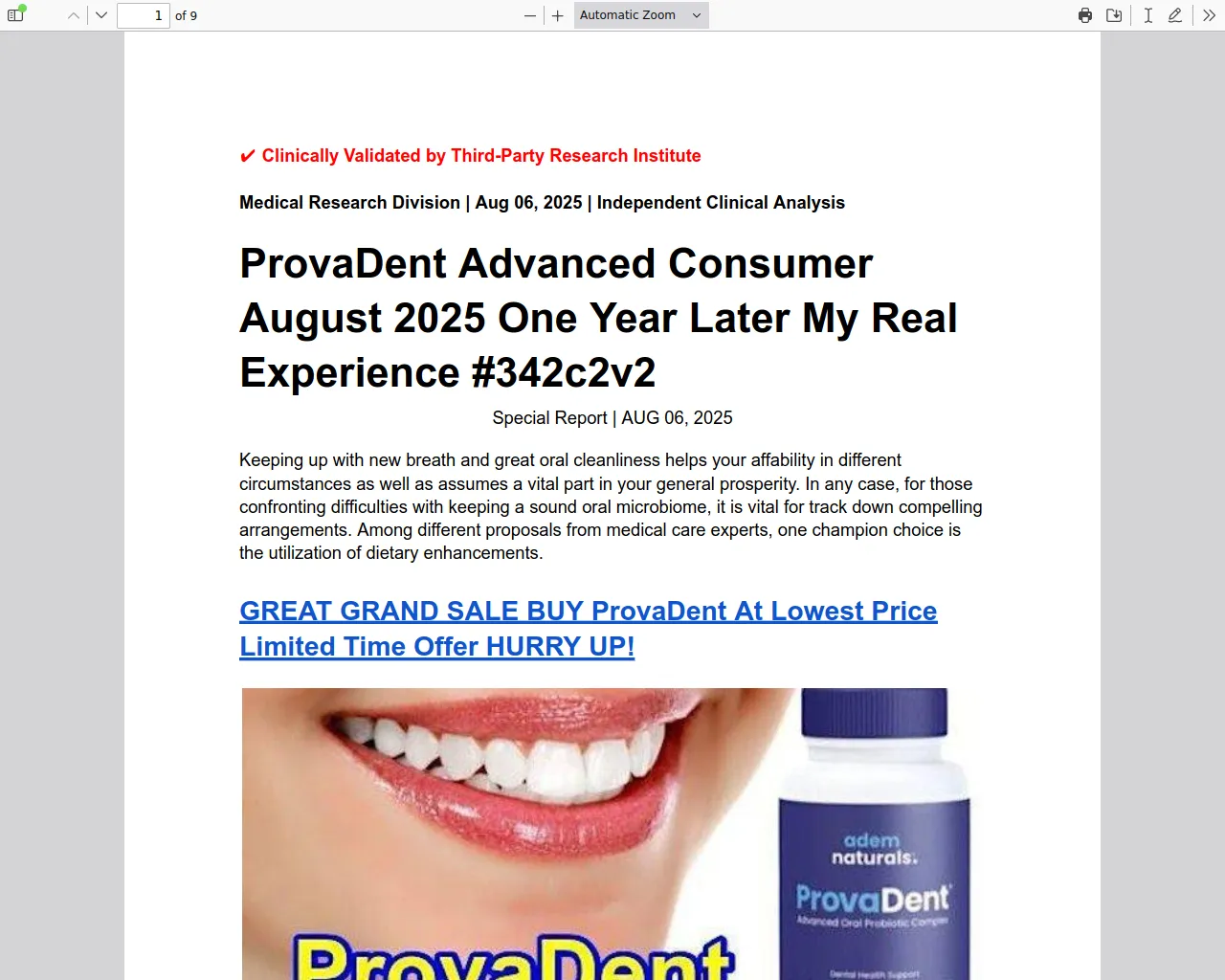The width and height of the screenshot is (1225, 980).
Task: Open the additional tools menu
Action: pyautogui.click(x=1209, y=15)
